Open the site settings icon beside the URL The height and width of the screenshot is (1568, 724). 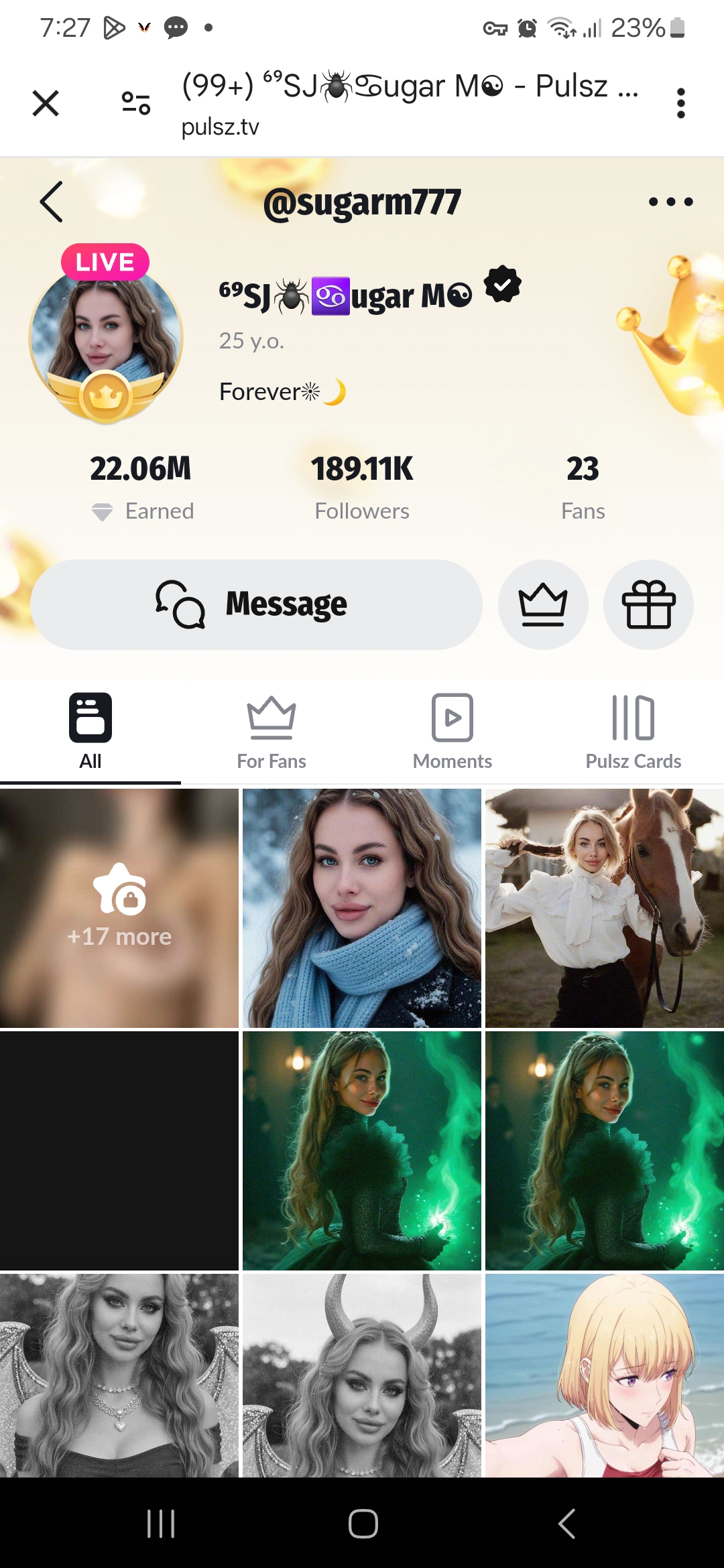point(135,103)
